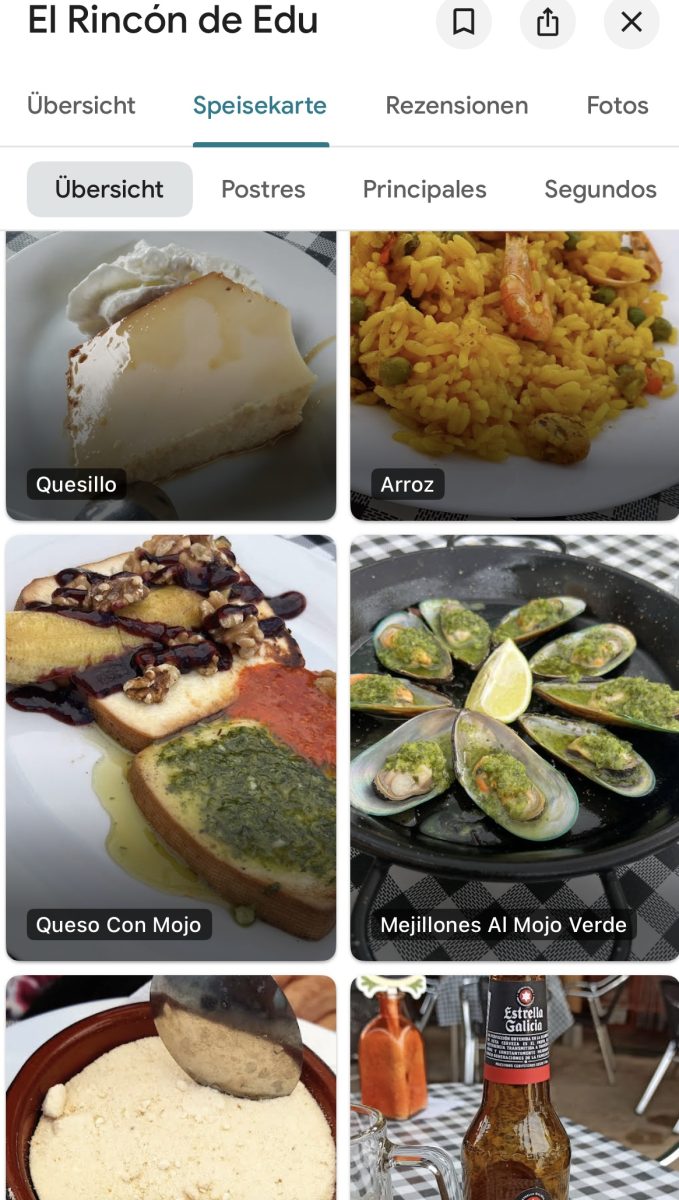Open the Queso Con Mojo photo
Screen dimensions: 679x1200
click(171, 747)
